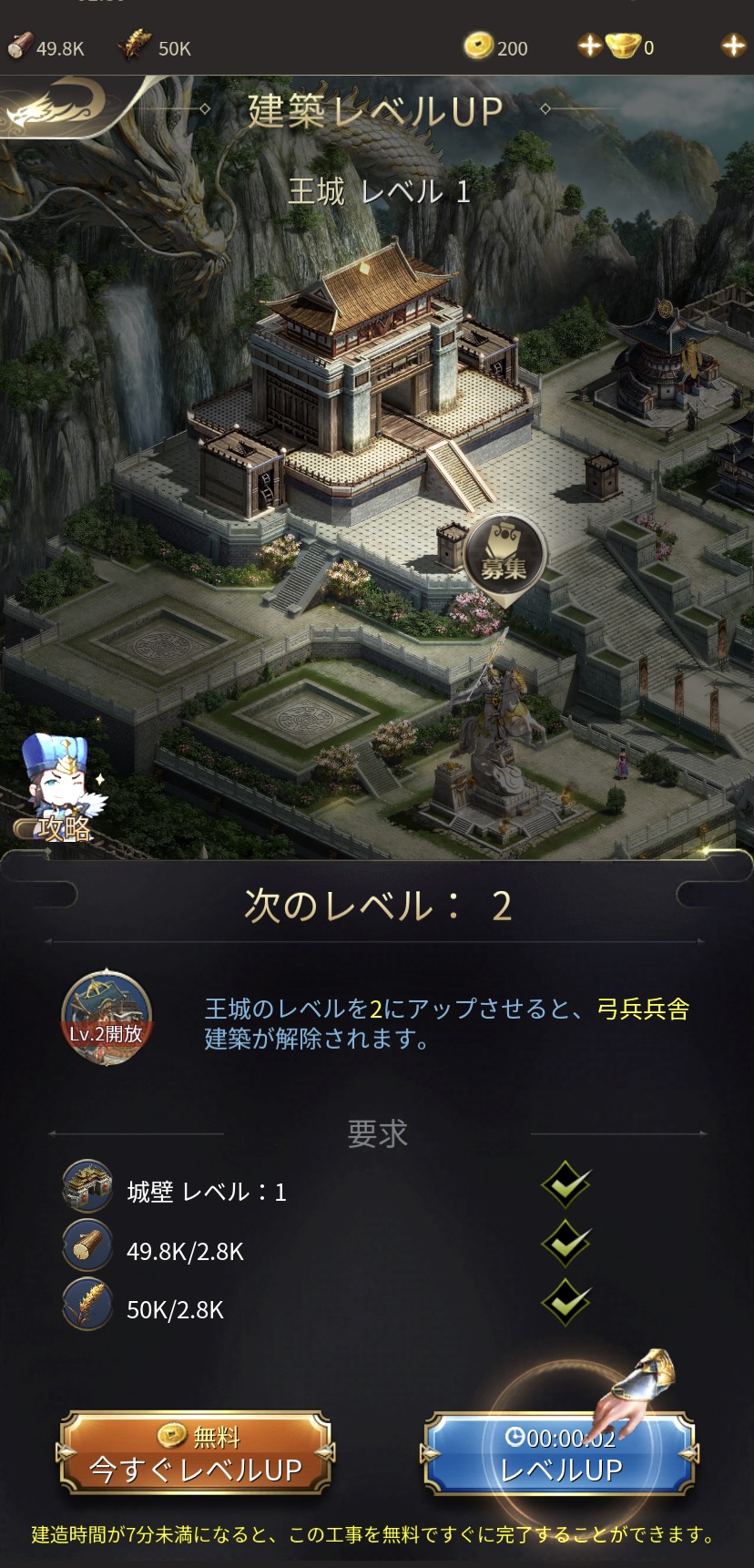Go back via the dragon icon

(x=50, y=107)
